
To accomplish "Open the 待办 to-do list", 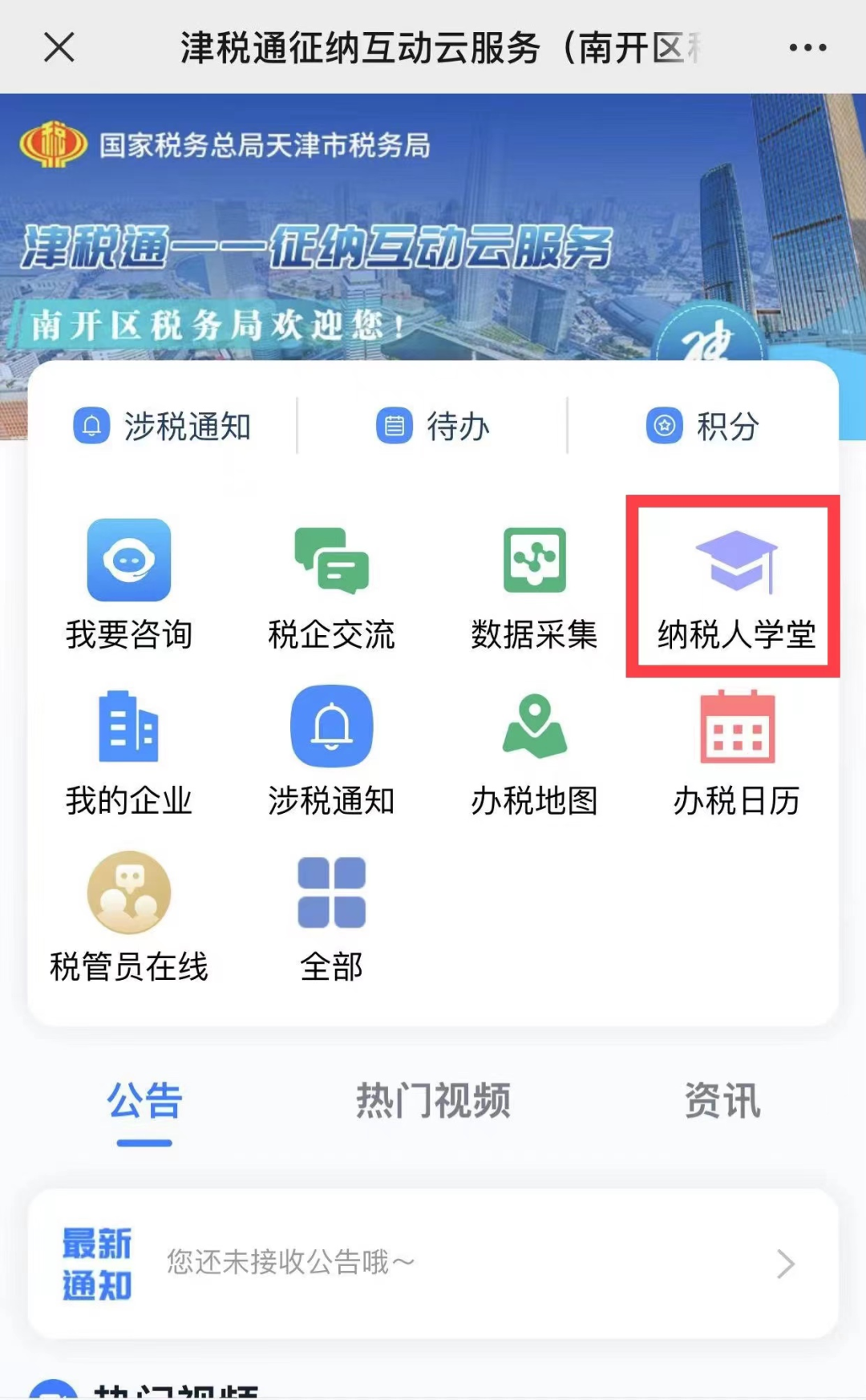I will tap(433, 426).
